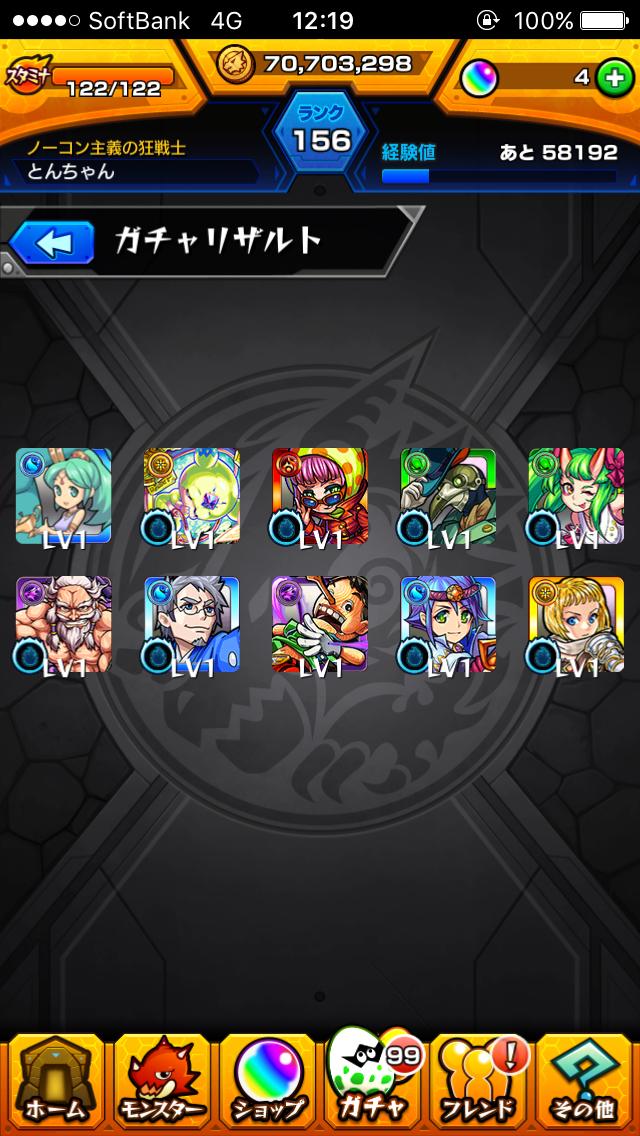Switch to the モンスター tab

[160, 1082]
